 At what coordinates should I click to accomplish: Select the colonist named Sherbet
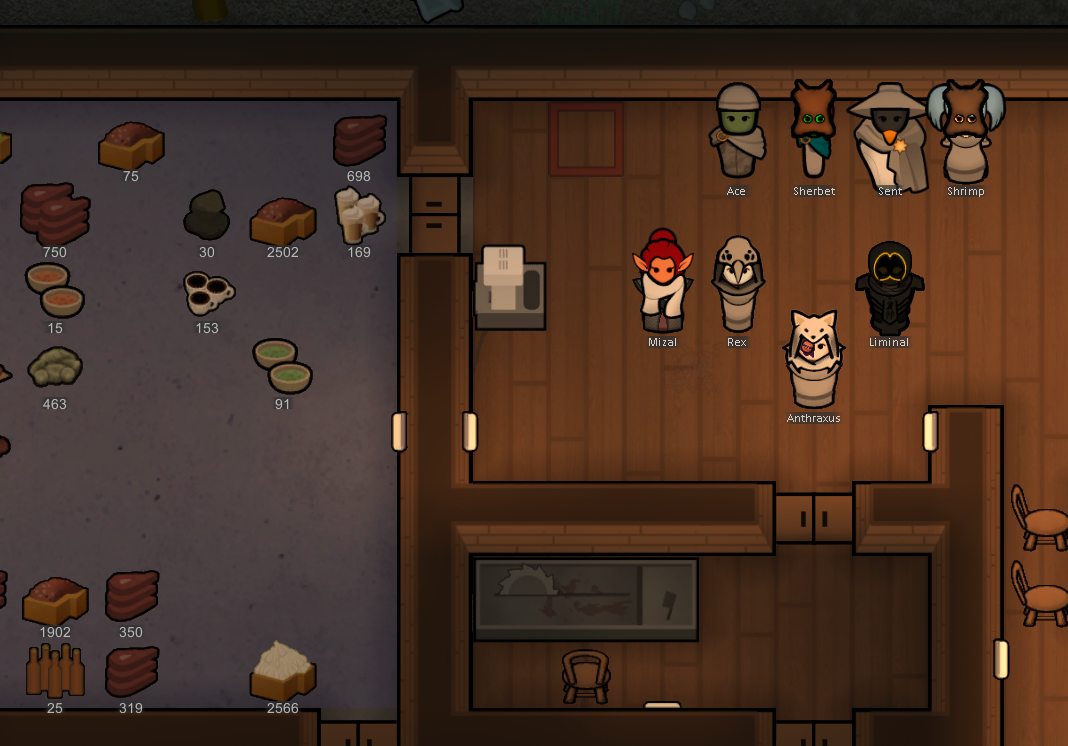point(813,131)
